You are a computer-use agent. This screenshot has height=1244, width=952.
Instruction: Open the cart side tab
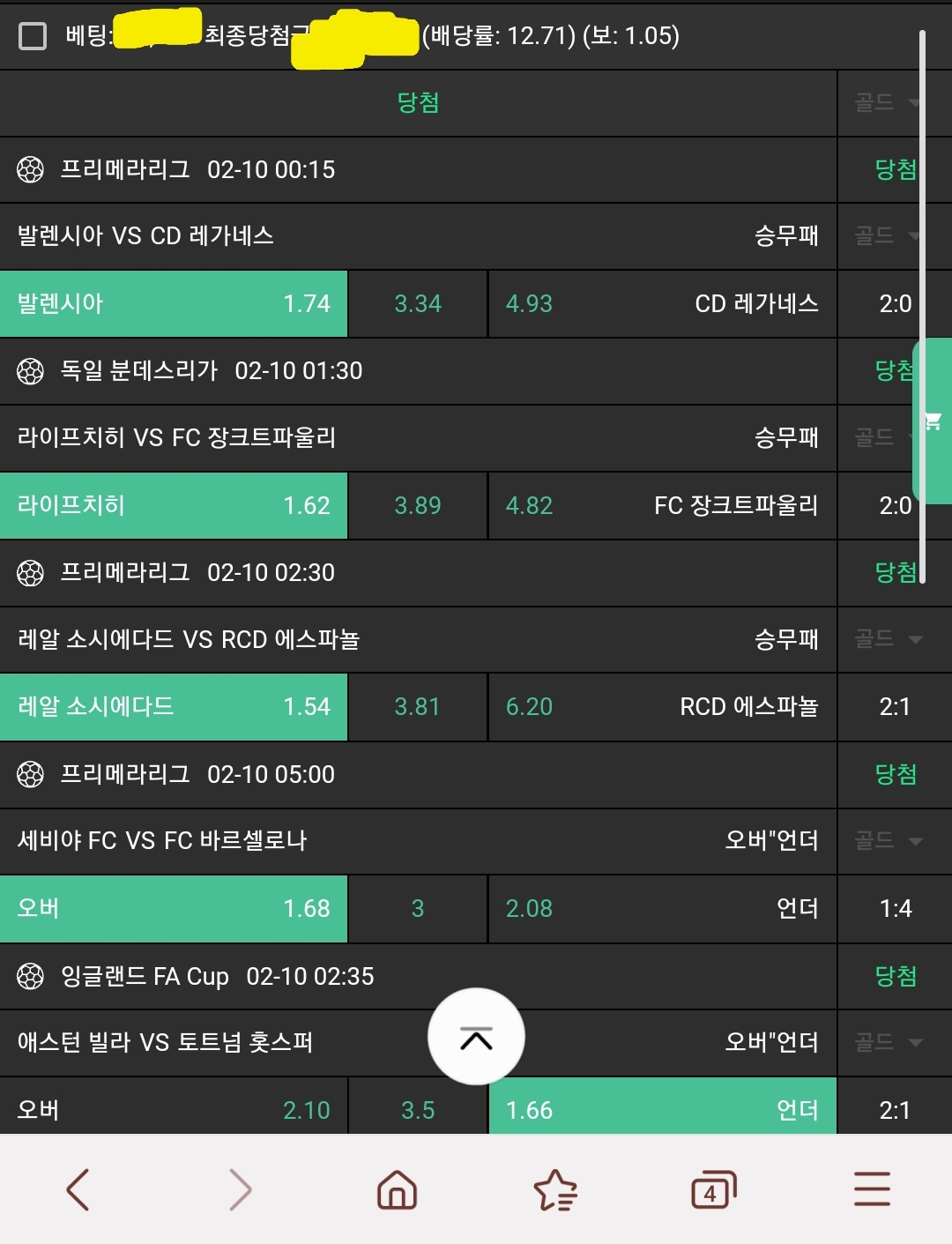(x=933, y=421)
